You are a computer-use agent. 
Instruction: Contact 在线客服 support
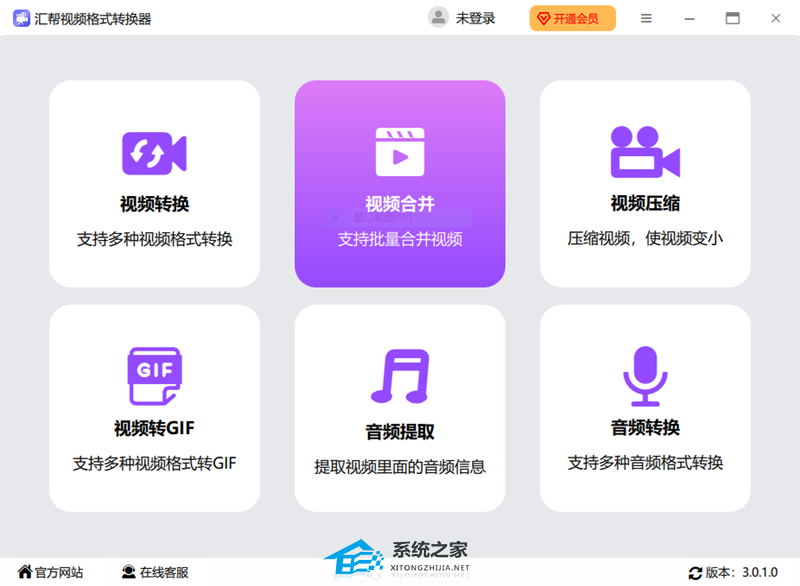click(155, 573)
